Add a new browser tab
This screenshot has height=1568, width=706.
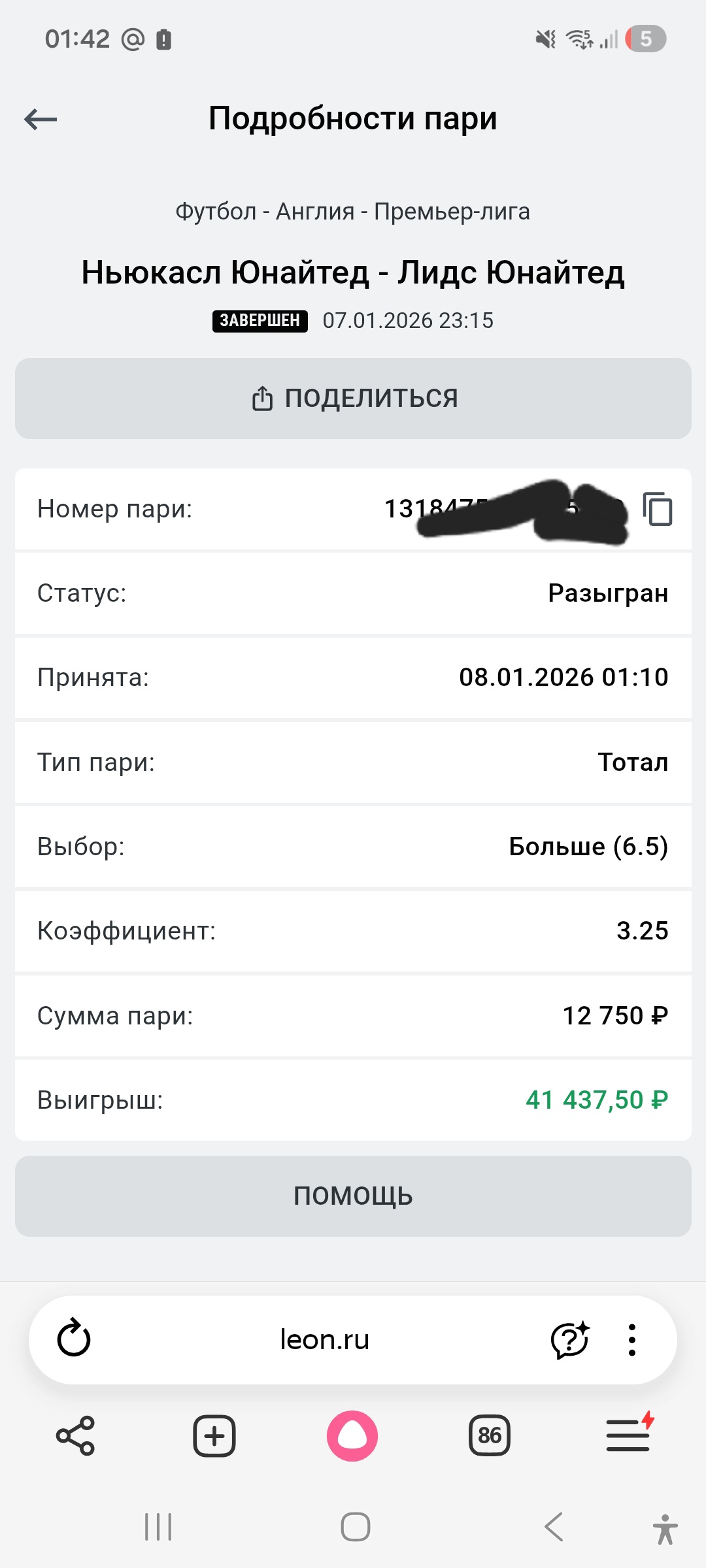[x=214, y=1436]
